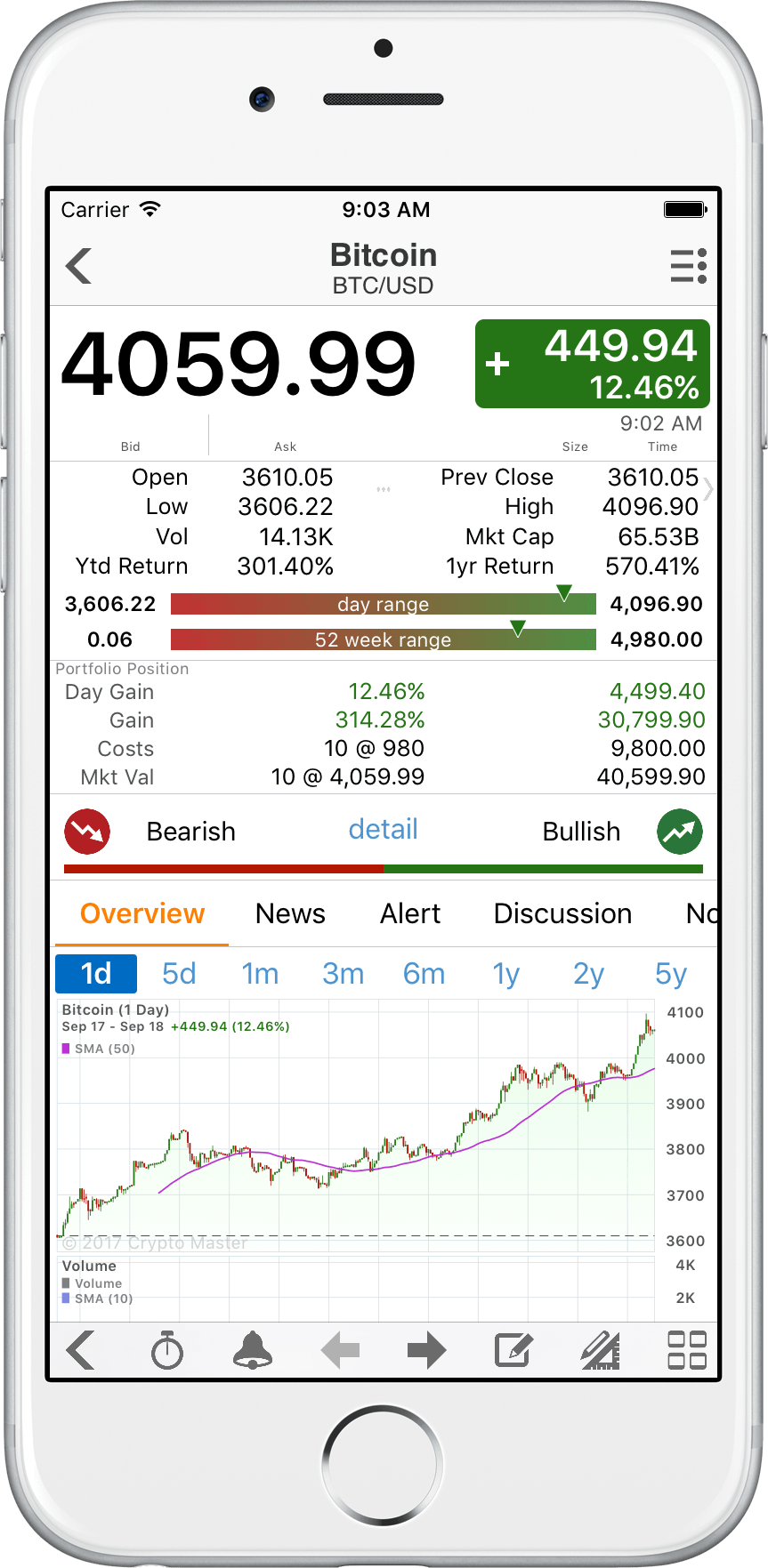Vote Bullish with the green icon

point(680,832)
